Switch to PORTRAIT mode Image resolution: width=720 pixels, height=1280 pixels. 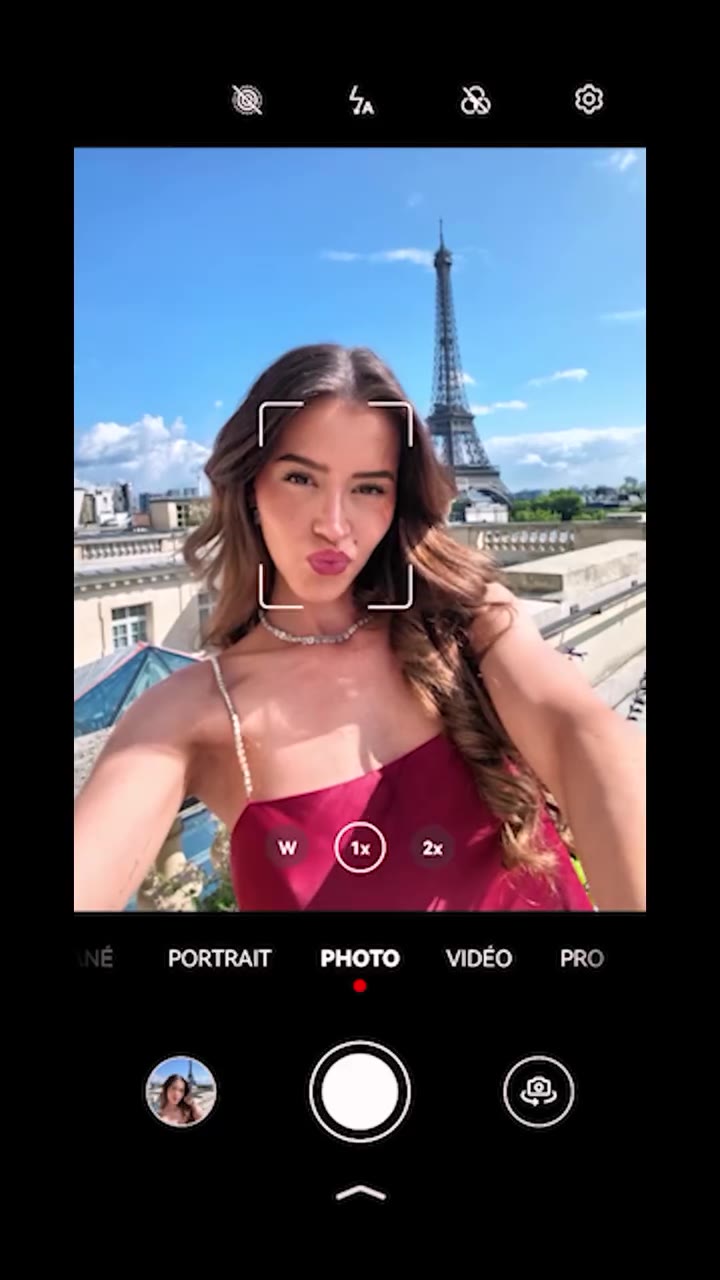click(x=219, y=958)
